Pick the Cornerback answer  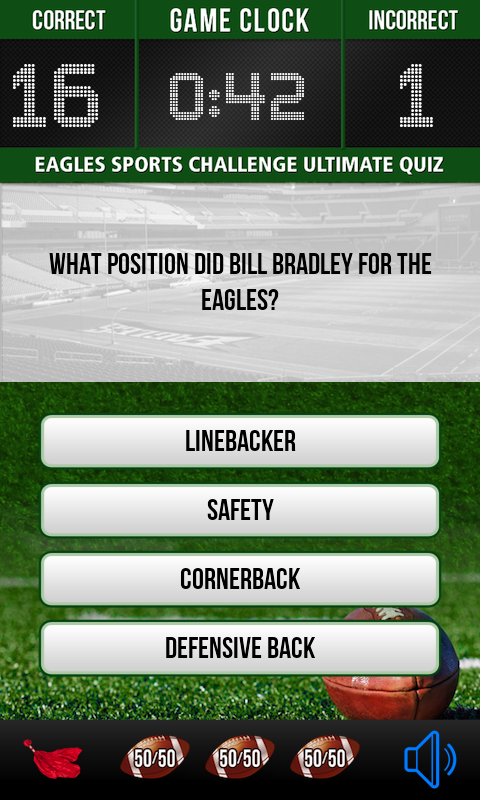coord(240,579)
